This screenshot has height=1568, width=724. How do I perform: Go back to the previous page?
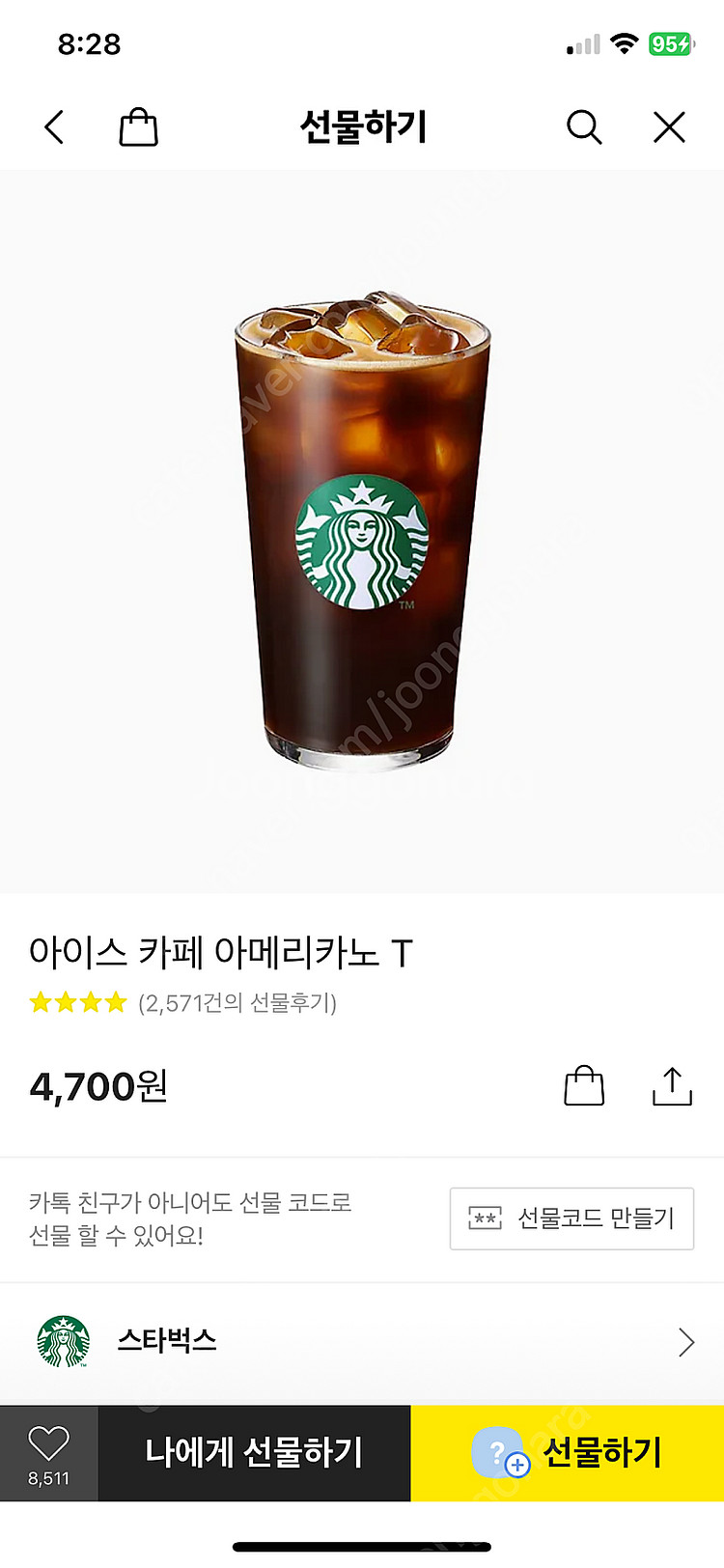click(54, 126)
